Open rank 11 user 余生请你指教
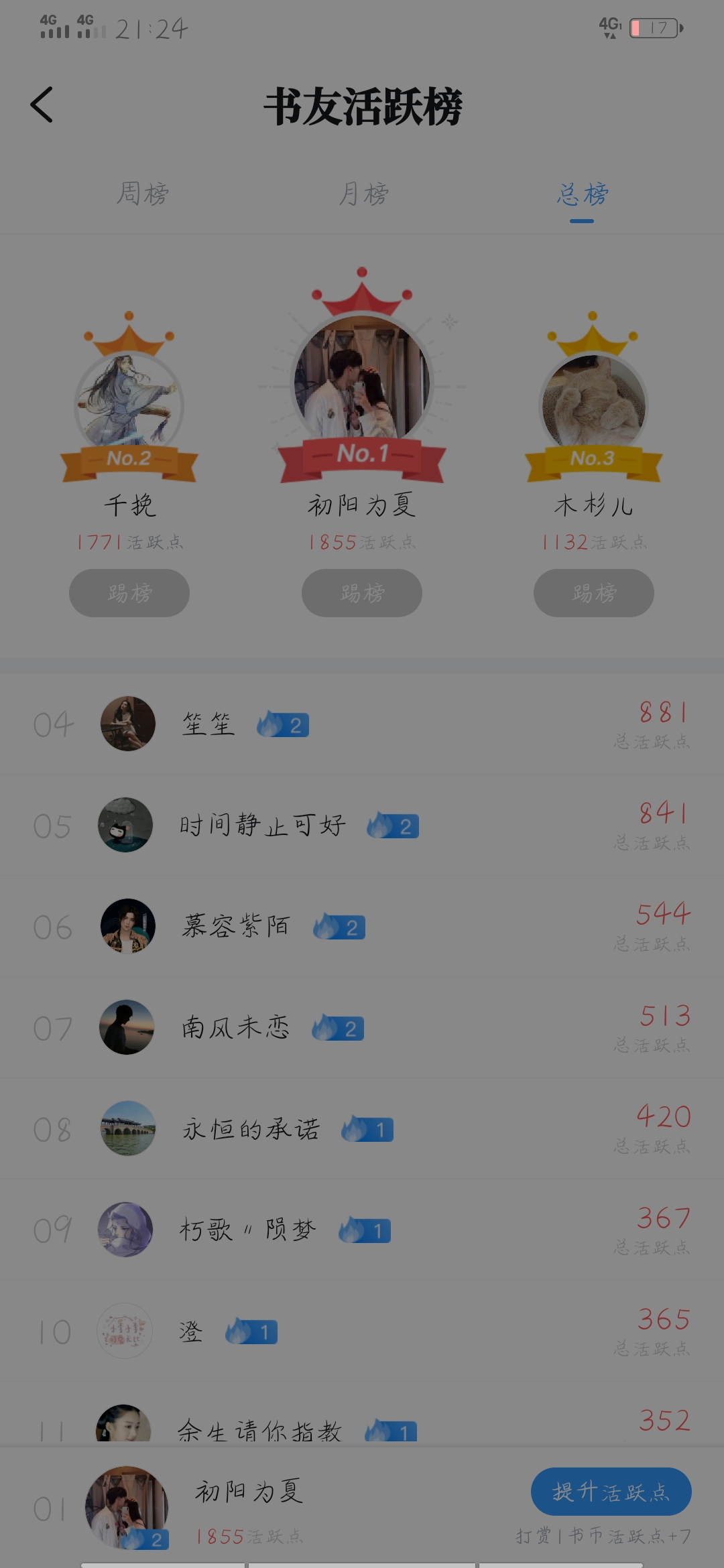 click(x=362, y=1415)
